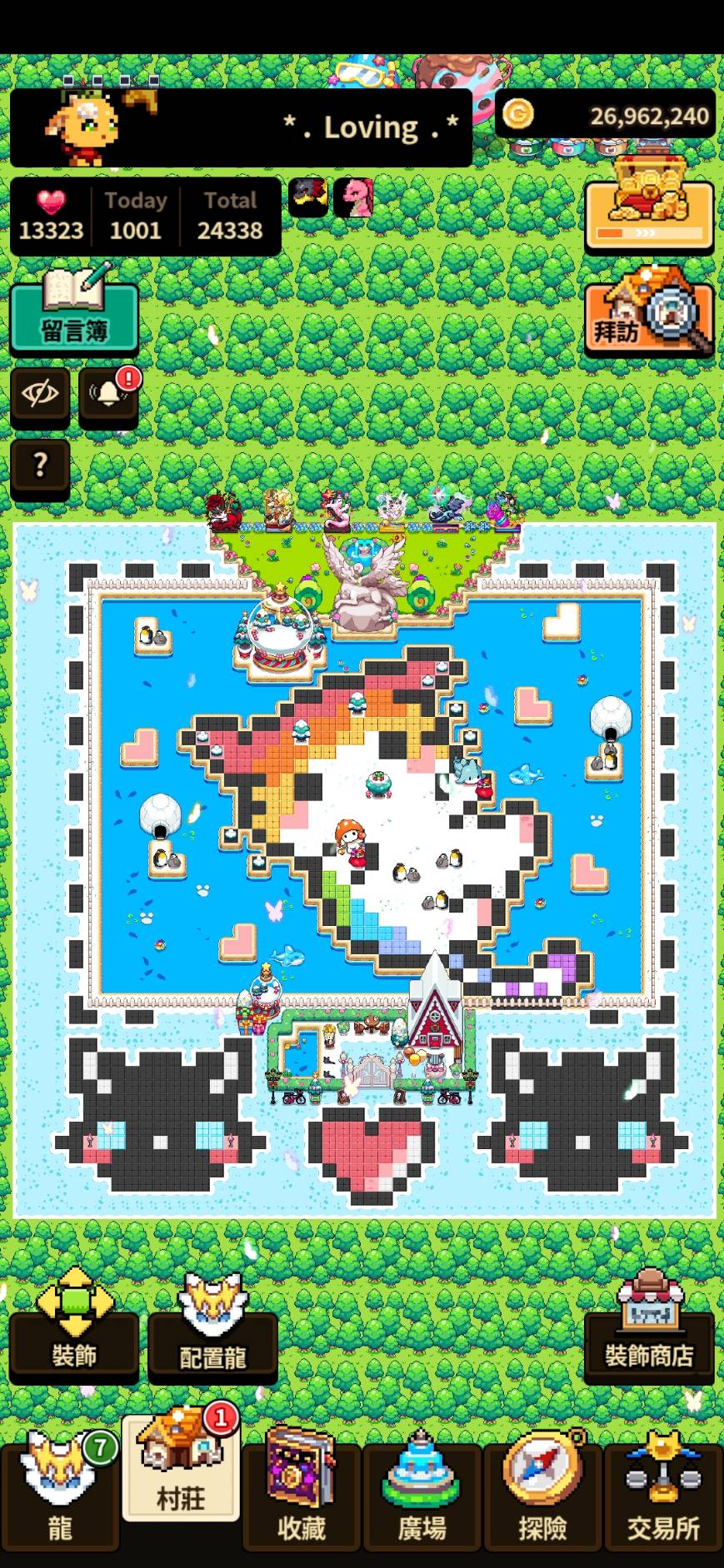Screen dimensions: 724x1568
Task: Open the question mark help
Action: tap(40, 465)
